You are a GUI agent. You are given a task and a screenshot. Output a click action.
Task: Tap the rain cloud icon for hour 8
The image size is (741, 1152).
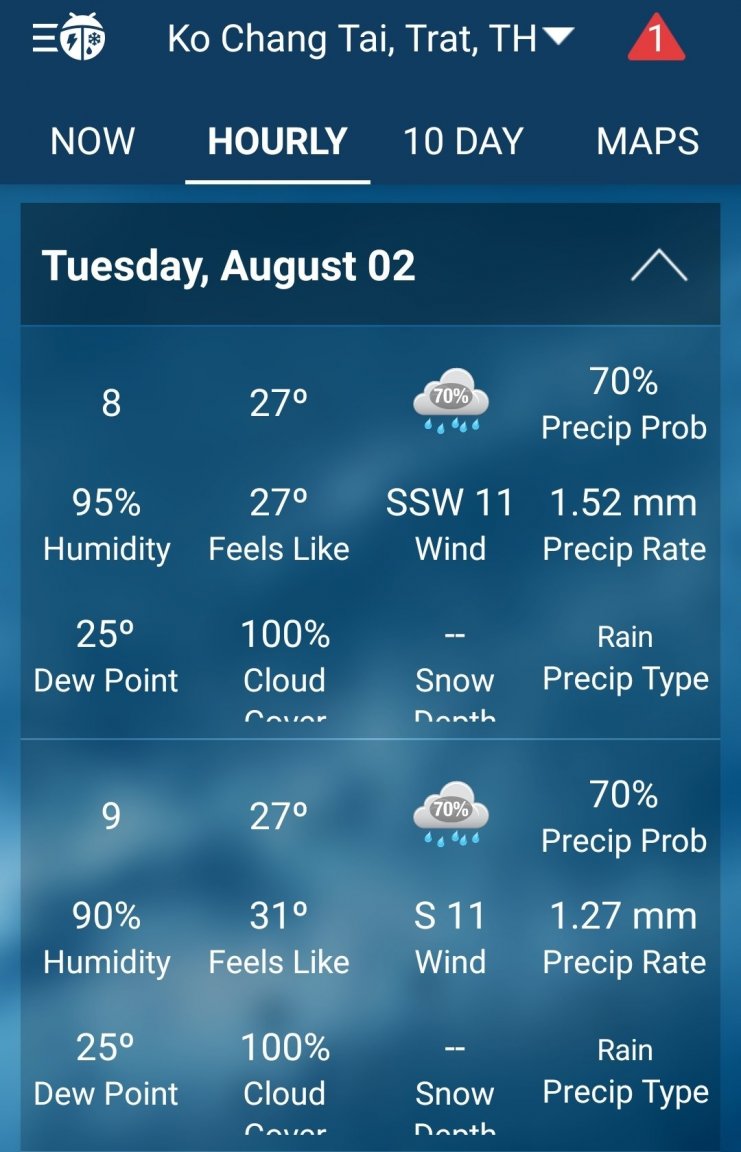point(452,400)
